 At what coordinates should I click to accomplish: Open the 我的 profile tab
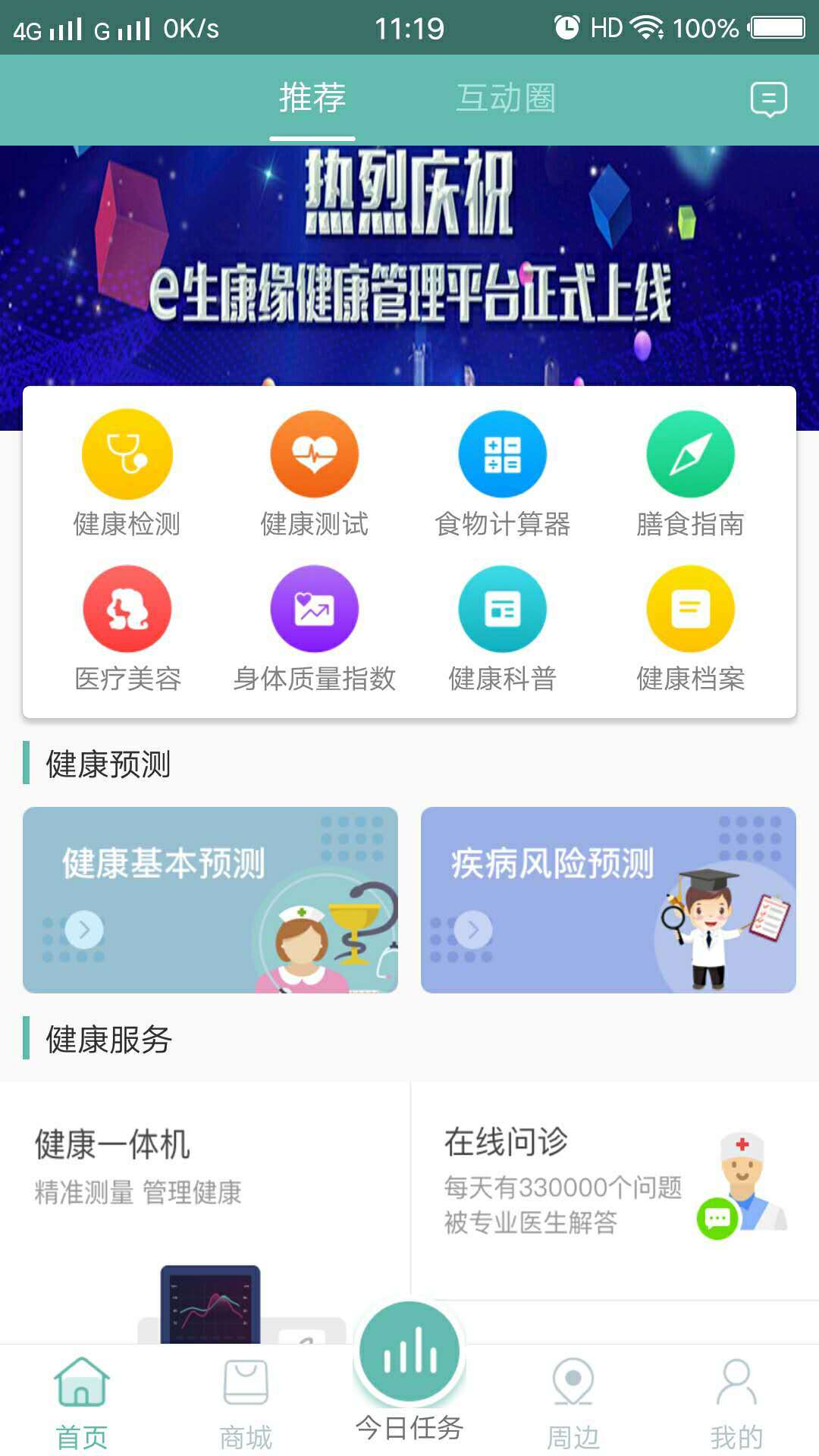point(736,1403)
